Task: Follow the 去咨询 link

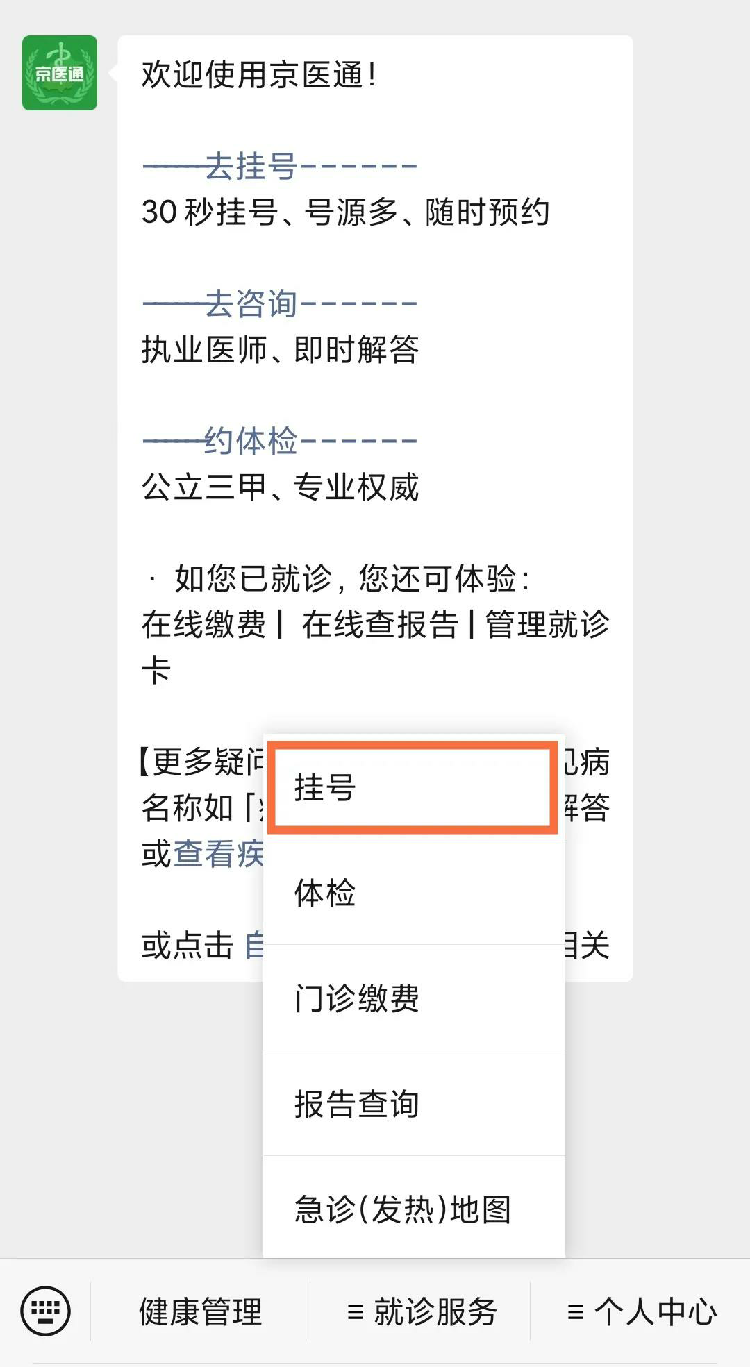Action: point(250,303)
